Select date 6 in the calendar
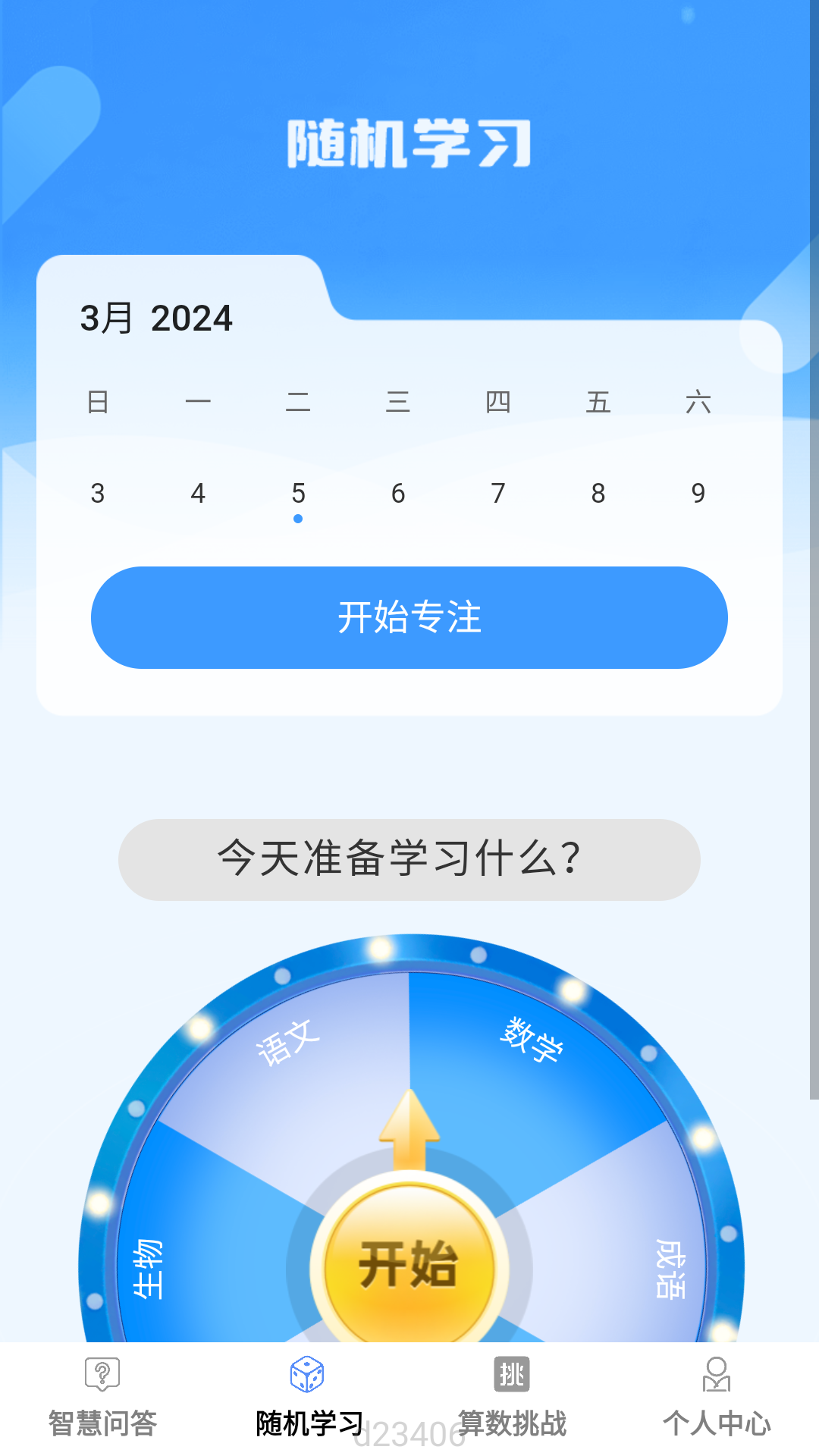 (x=398, y=494)
